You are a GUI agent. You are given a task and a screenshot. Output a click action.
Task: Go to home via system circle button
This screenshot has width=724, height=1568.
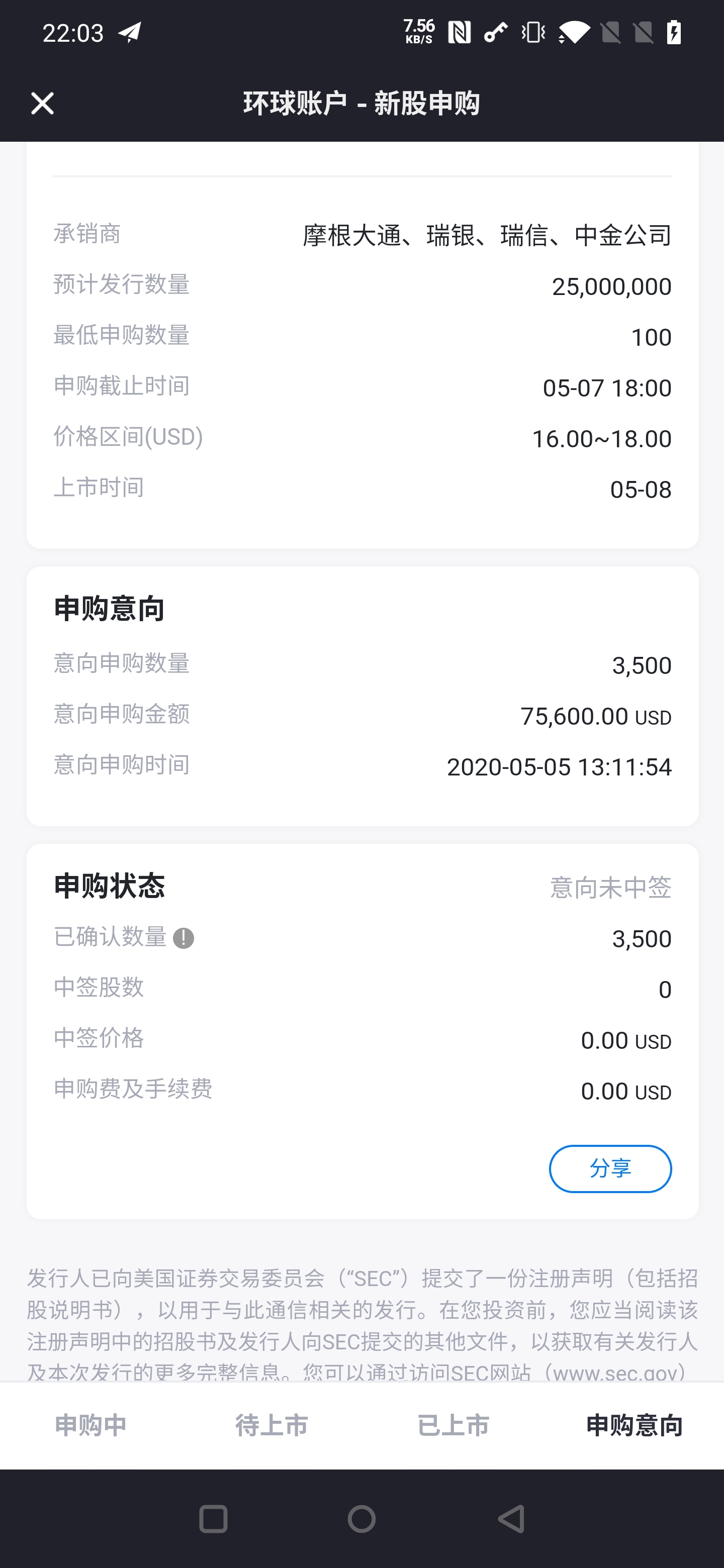point(361,1519)
